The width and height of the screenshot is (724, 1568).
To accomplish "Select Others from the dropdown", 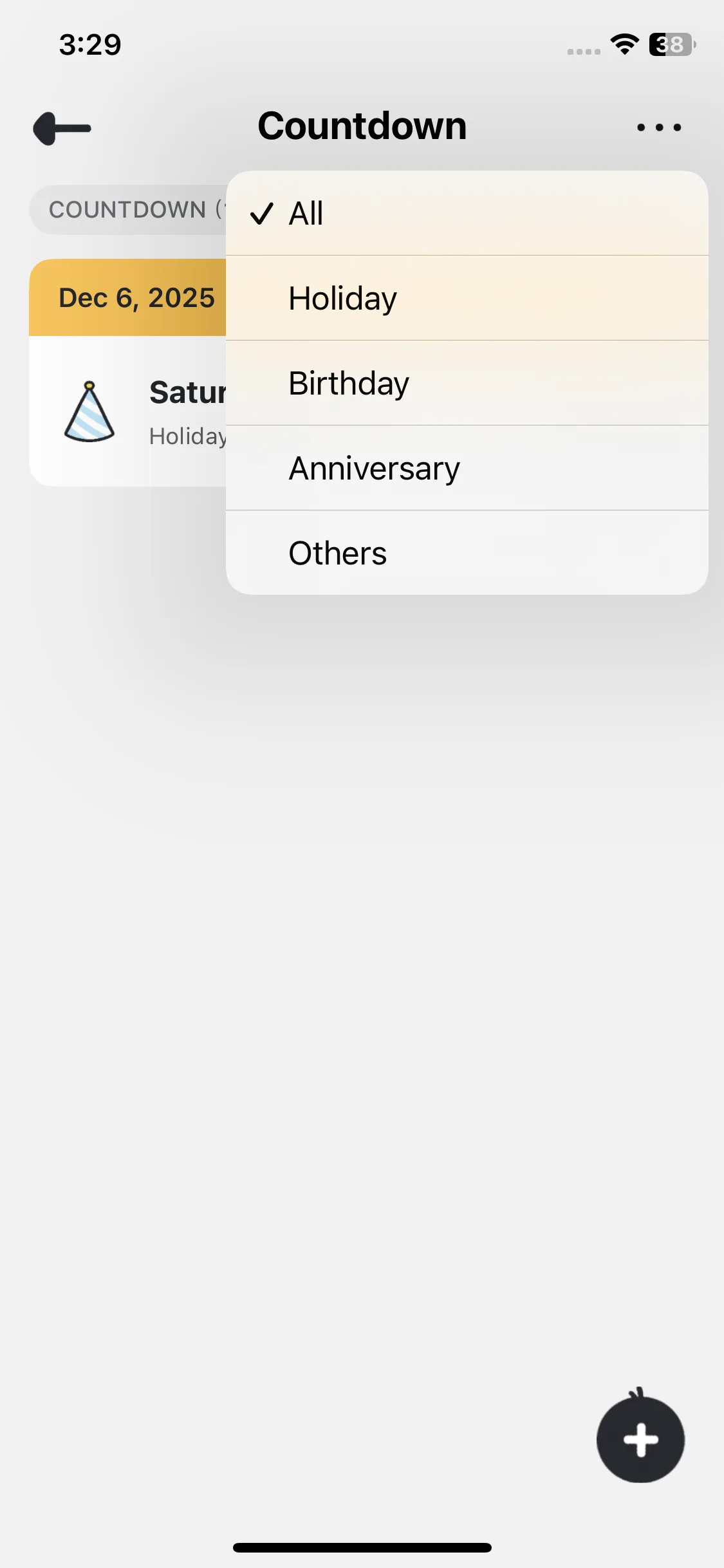I will click(467, 553).
